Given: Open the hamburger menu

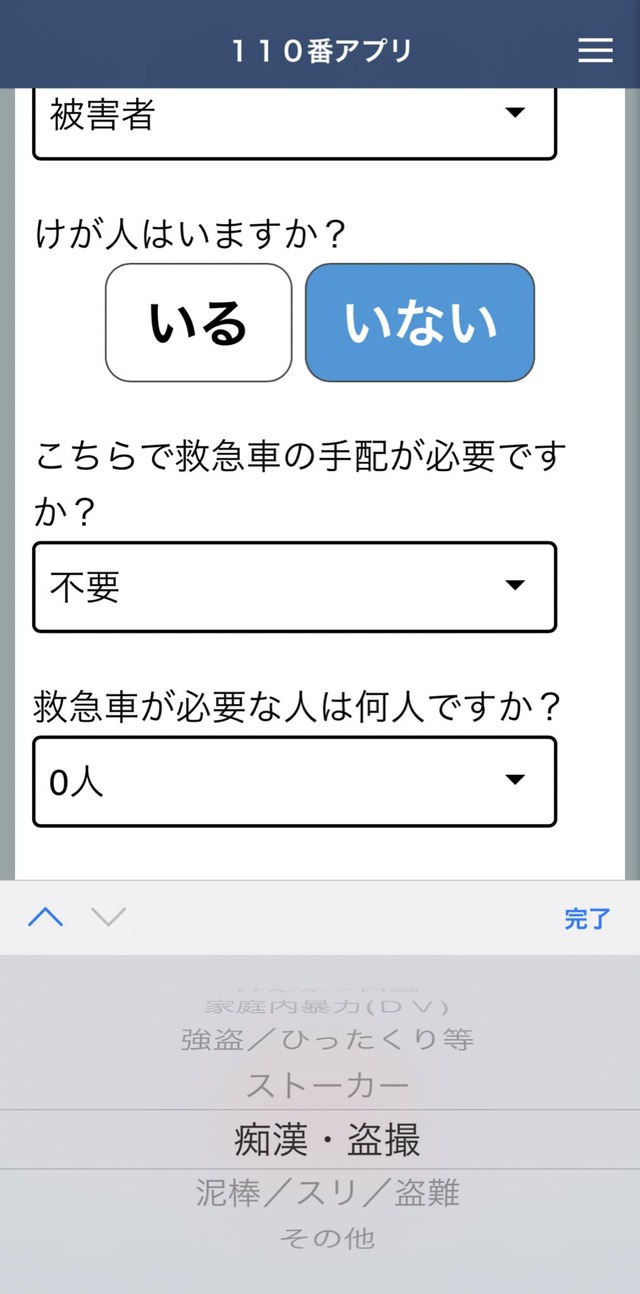Looking at the screenshot, I should point(595,51).
